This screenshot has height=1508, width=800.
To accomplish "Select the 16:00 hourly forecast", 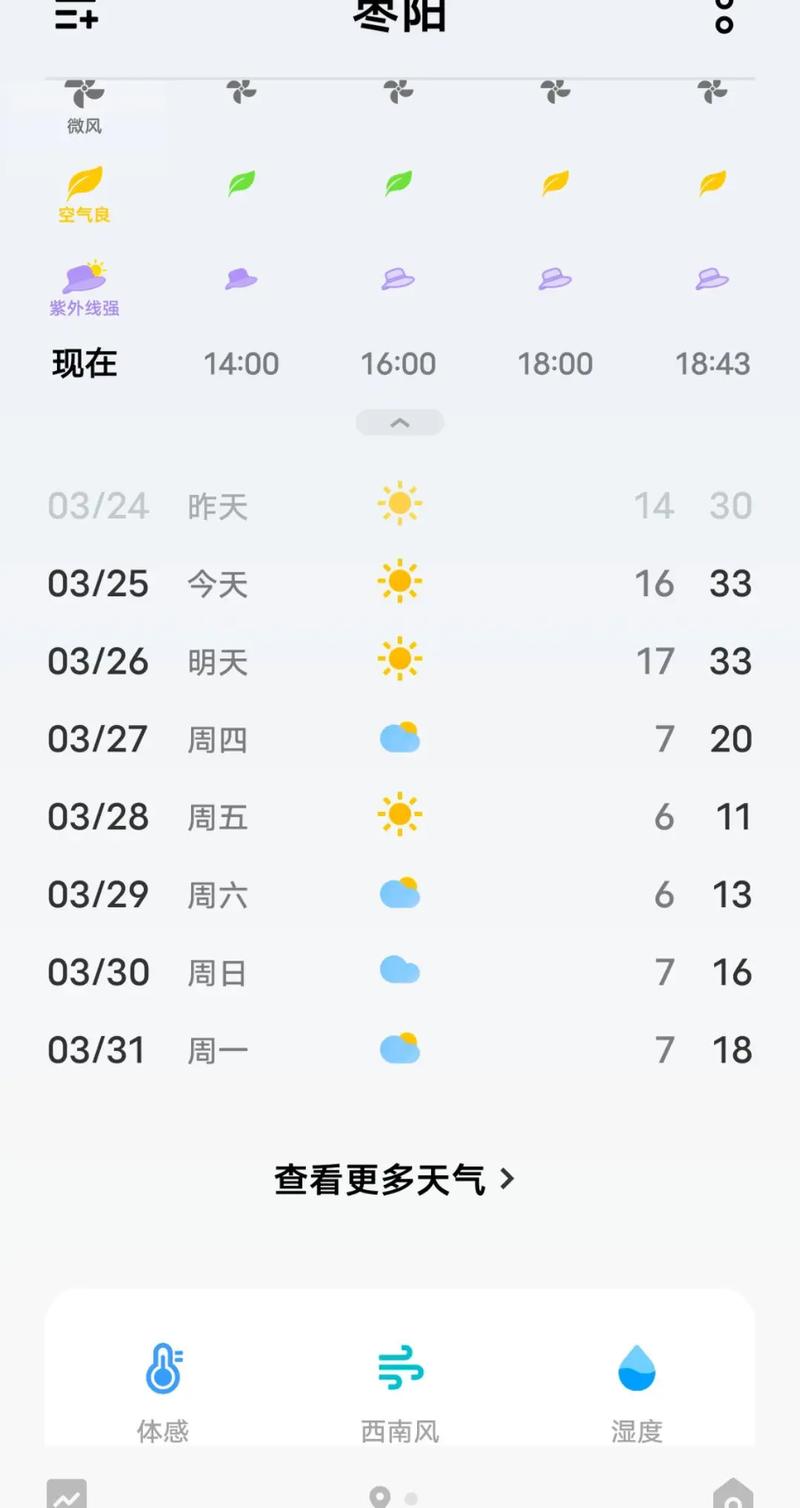I will click(x=399, y=364).
